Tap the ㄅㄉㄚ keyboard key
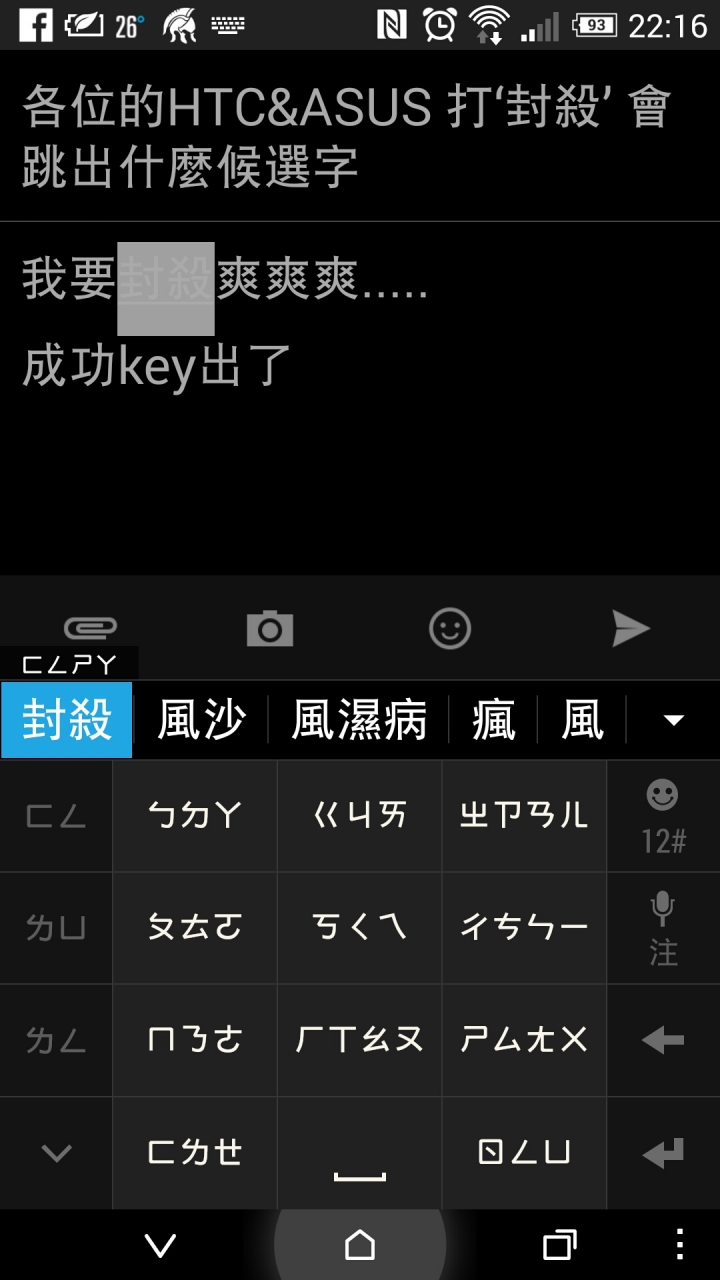 (195, 816)
